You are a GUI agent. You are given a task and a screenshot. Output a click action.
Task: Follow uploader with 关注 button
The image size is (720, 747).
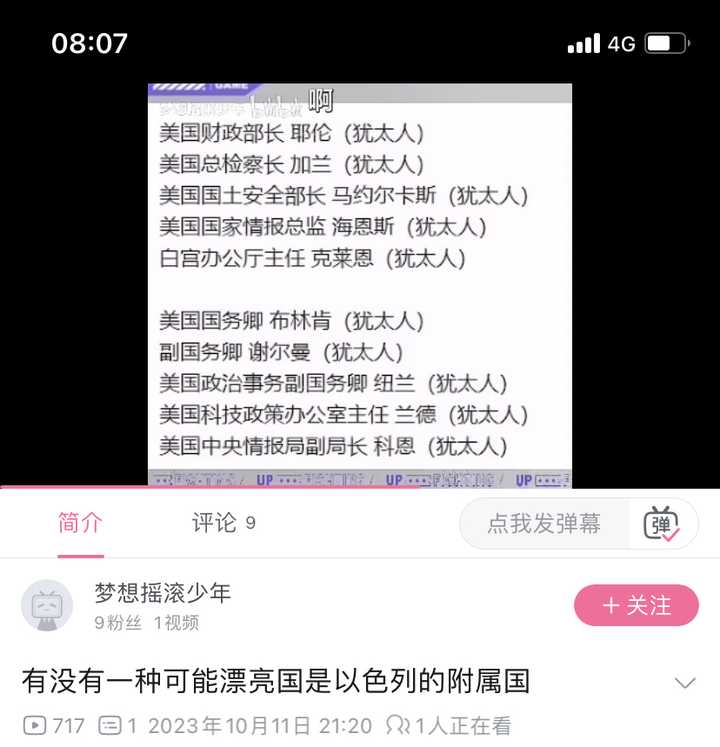[x=636, y=605]
